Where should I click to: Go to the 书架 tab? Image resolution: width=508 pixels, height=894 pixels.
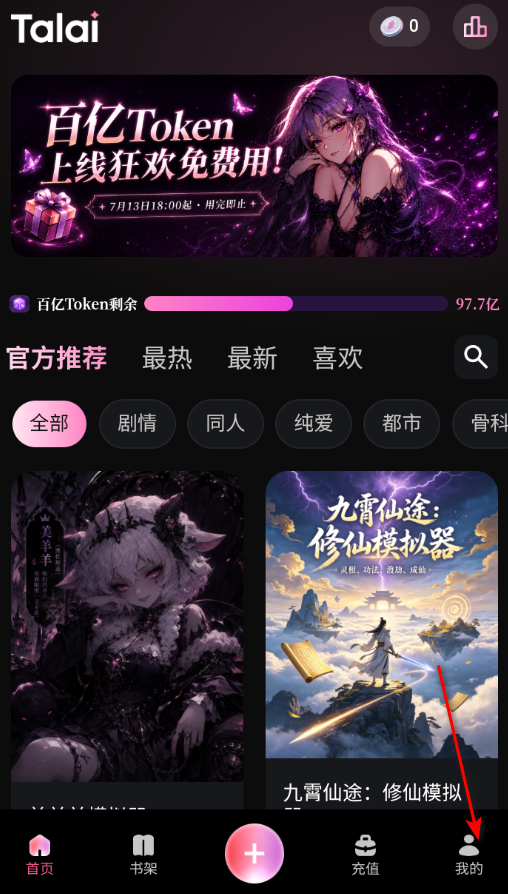(x=143, y=854)
